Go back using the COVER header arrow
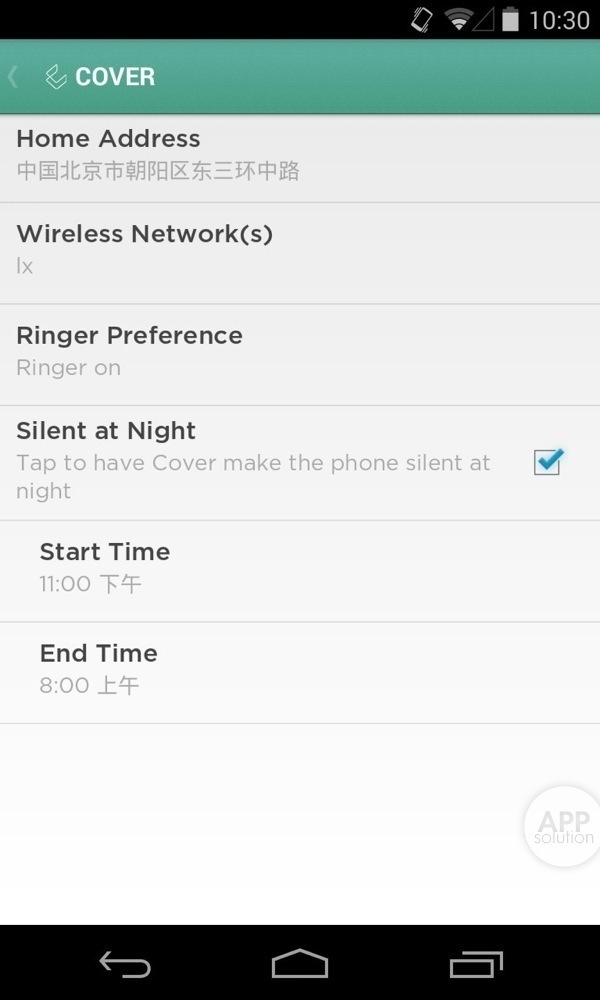 [x=14, y=77]
